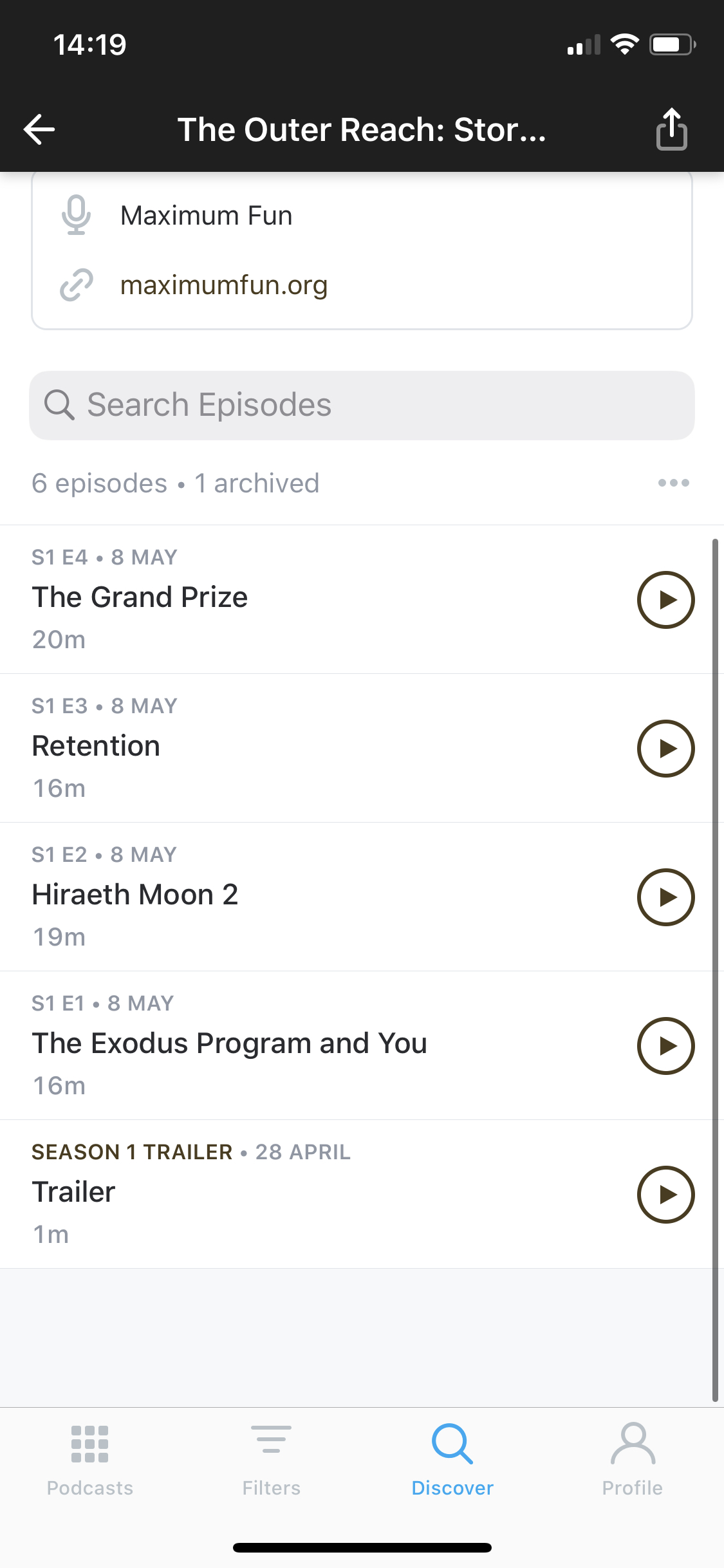Open the share sheet for this podcast
The width and height of the screenshot is (724, 1568).
click(672, 128)
